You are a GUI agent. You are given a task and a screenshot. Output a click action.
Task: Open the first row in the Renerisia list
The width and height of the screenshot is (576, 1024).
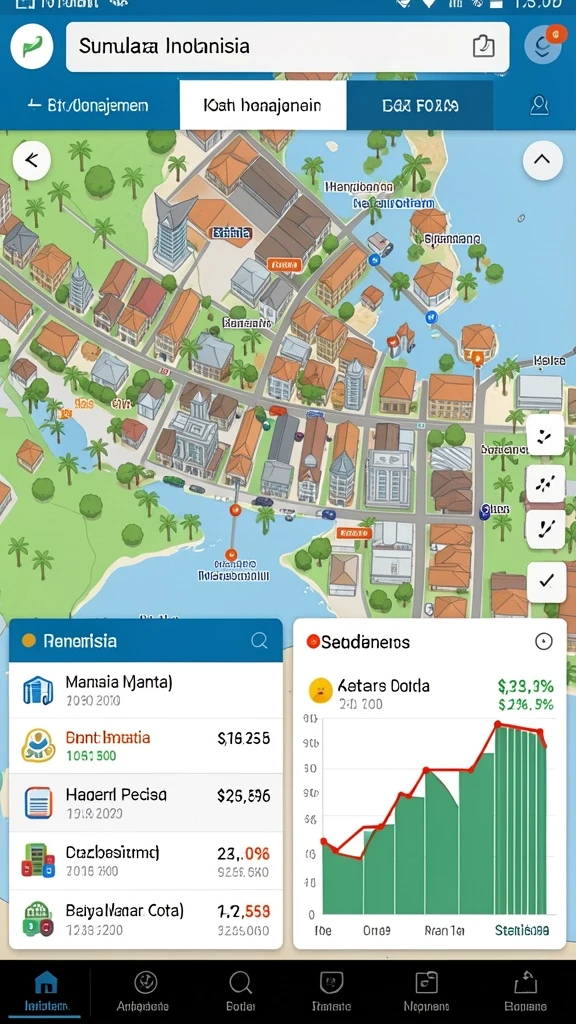click(146, 690)
